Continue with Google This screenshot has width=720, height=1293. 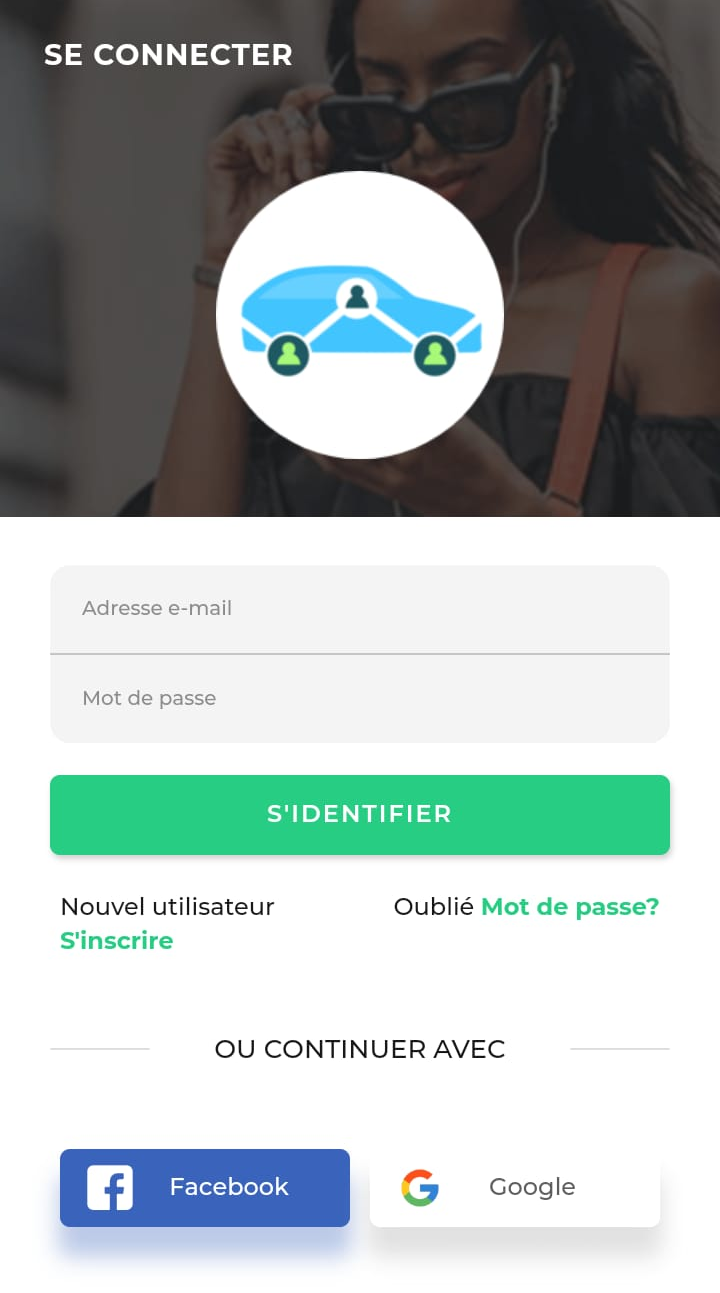514,1187
